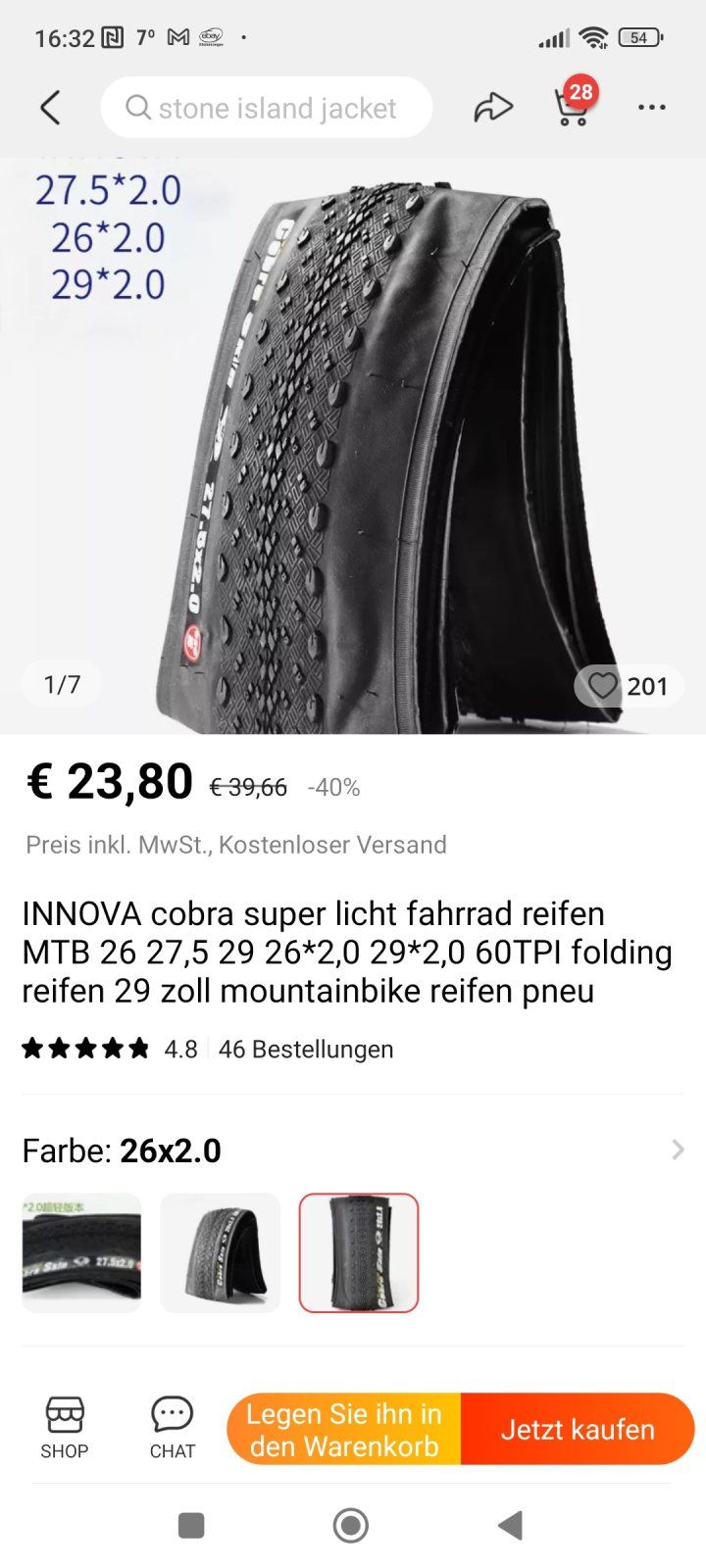Start a CHAT with the seller

(x=173, y=1428)
